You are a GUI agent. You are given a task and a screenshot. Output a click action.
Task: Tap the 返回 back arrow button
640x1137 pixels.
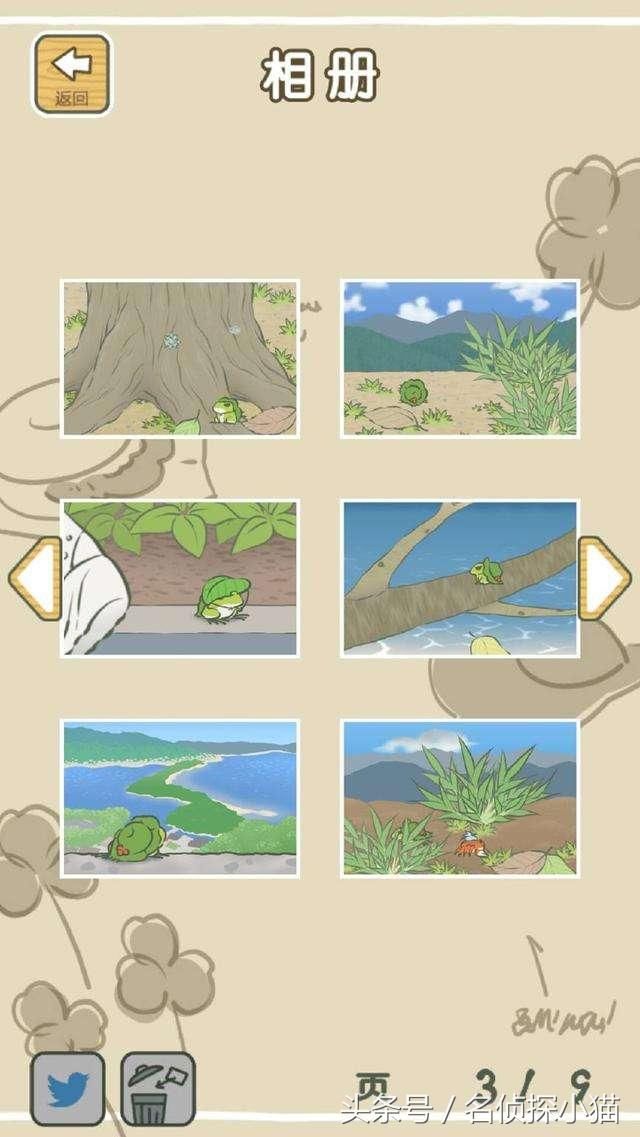pyautogui.click(x=72, y=73)
